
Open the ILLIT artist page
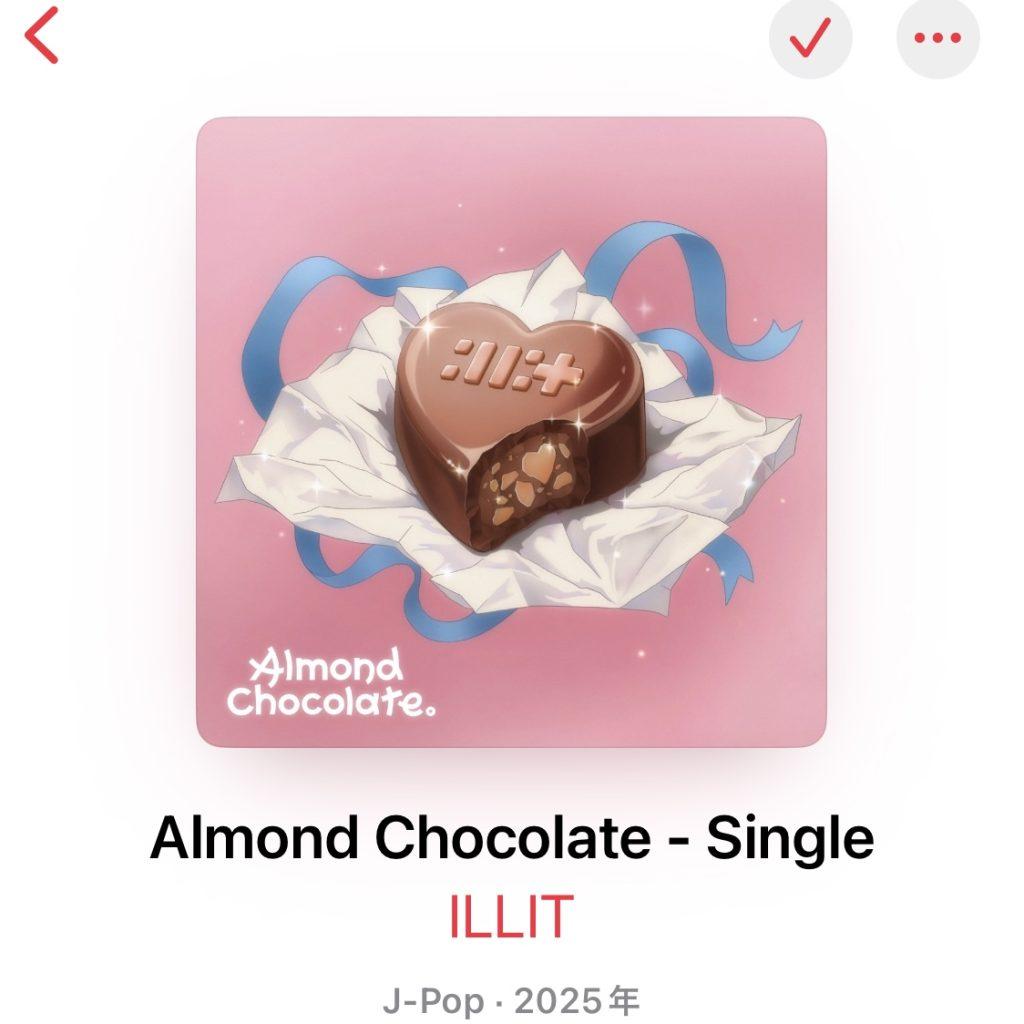[x=511, y=916]
